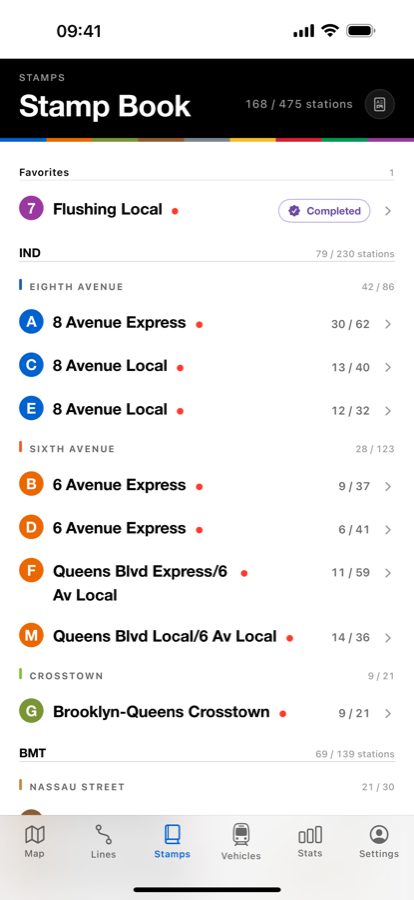
Task: Switch to the Lines tab
Action: (x=103, y=841)
